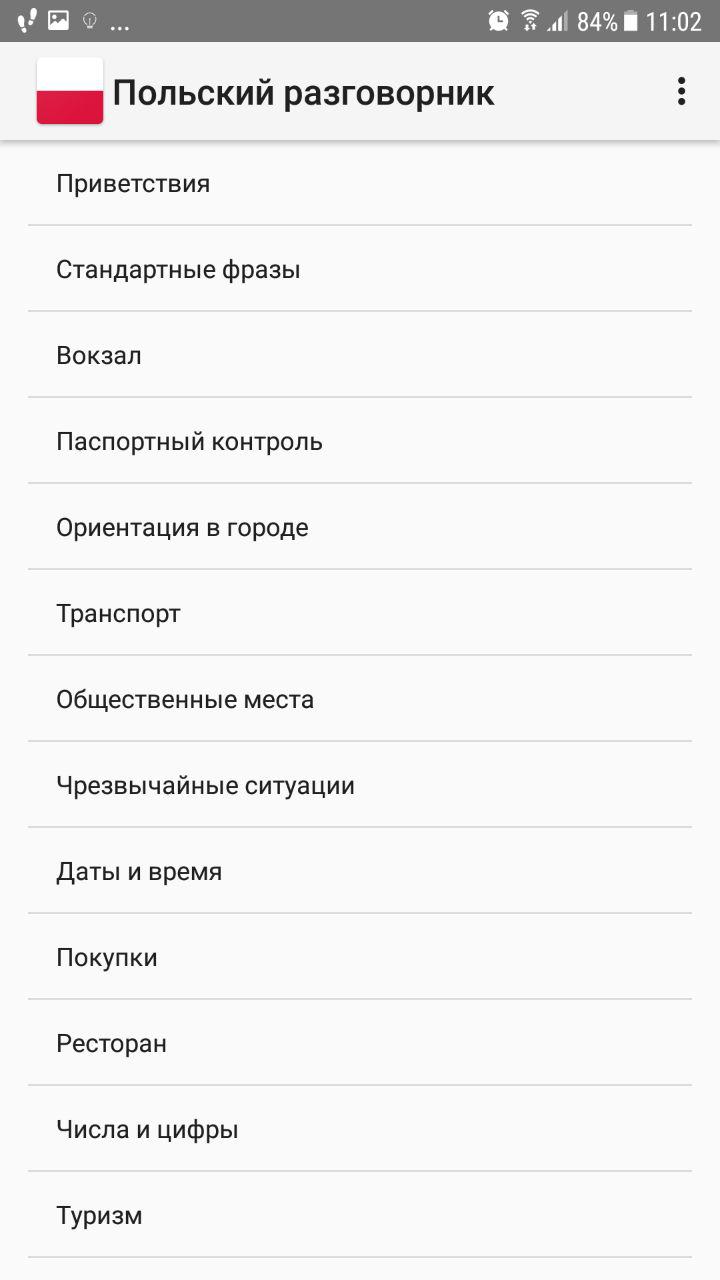Select Числа и цифры

tap(147, 1128)
